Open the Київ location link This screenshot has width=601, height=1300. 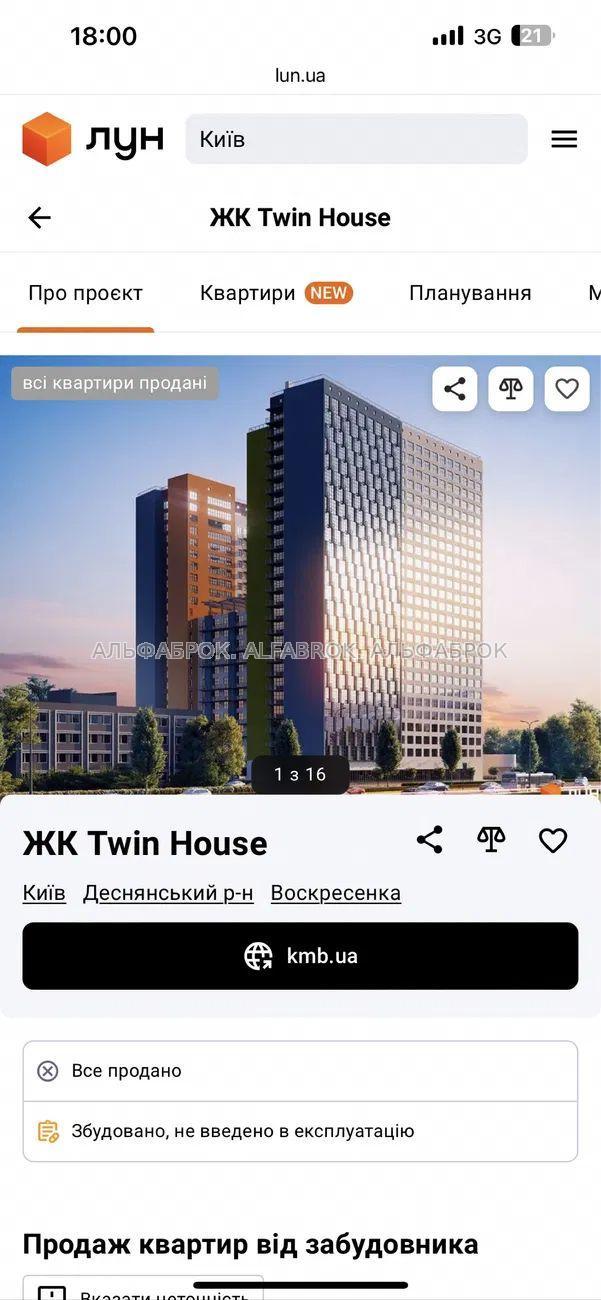pyautogui.click(x=44, y=893)
